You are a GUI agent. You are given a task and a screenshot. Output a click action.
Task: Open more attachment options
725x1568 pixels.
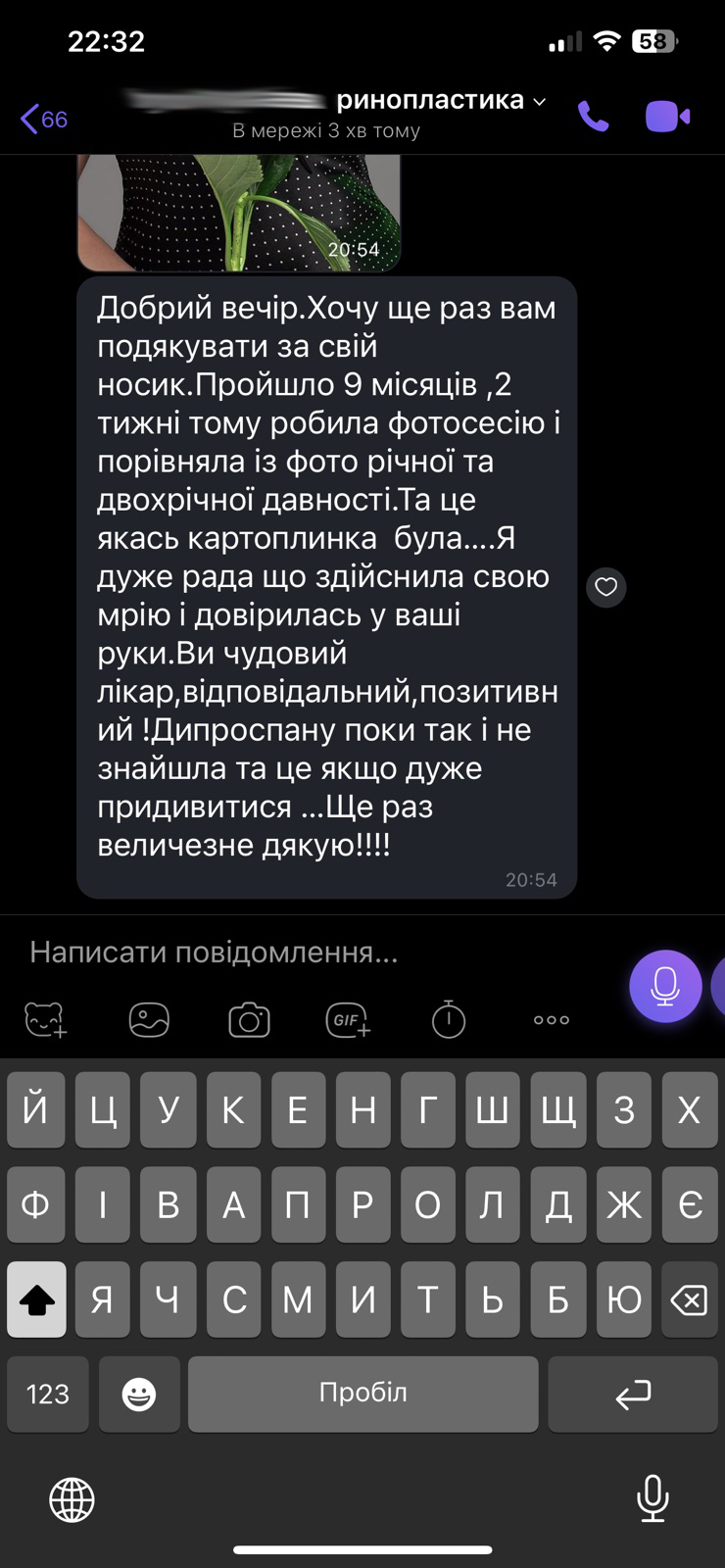coord(552,1020)
